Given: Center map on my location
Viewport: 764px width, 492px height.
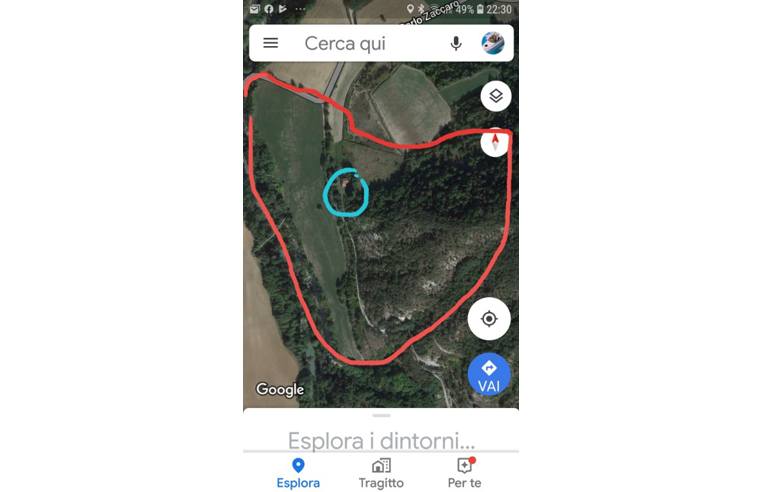Looking at the screenshot, I should (x=489, y=319).
